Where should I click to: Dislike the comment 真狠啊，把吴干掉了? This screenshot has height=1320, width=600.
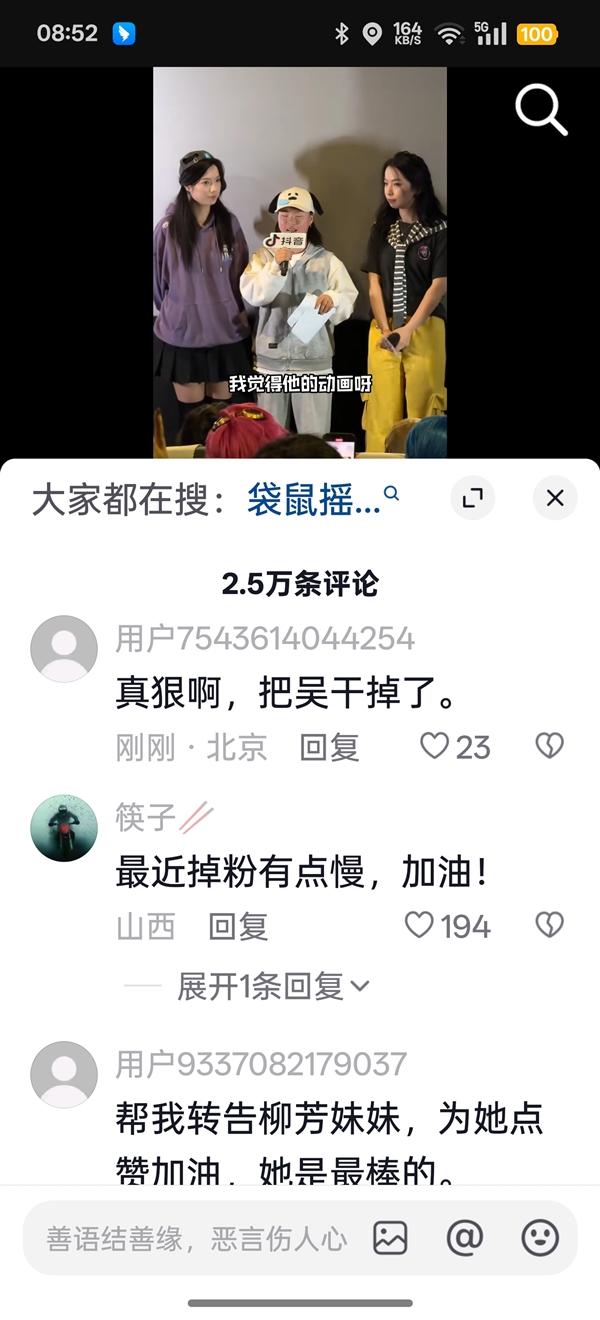tap(549, 746)
